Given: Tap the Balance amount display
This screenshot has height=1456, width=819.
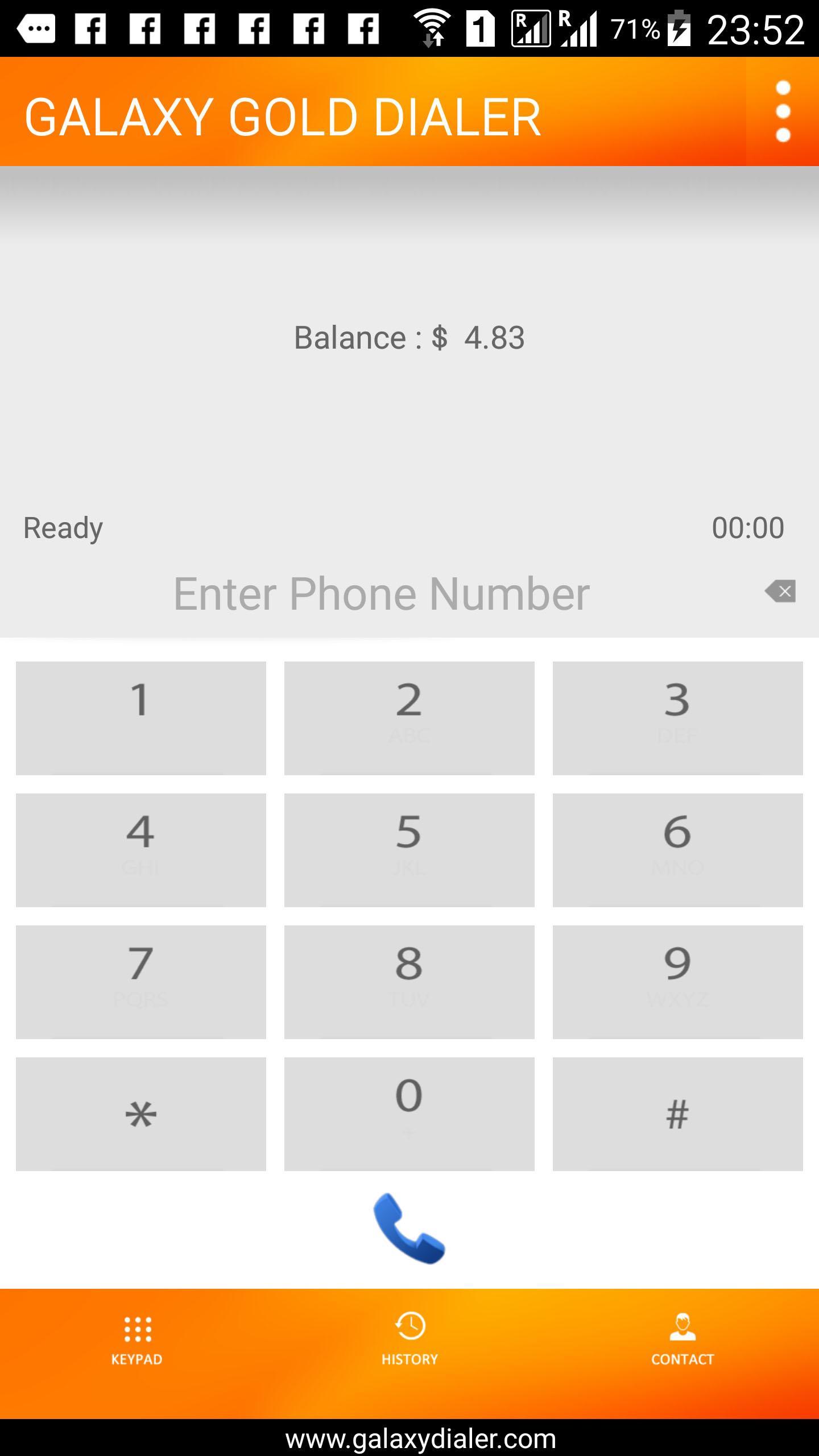Looking at the screenshot, I should click(409, 337).
